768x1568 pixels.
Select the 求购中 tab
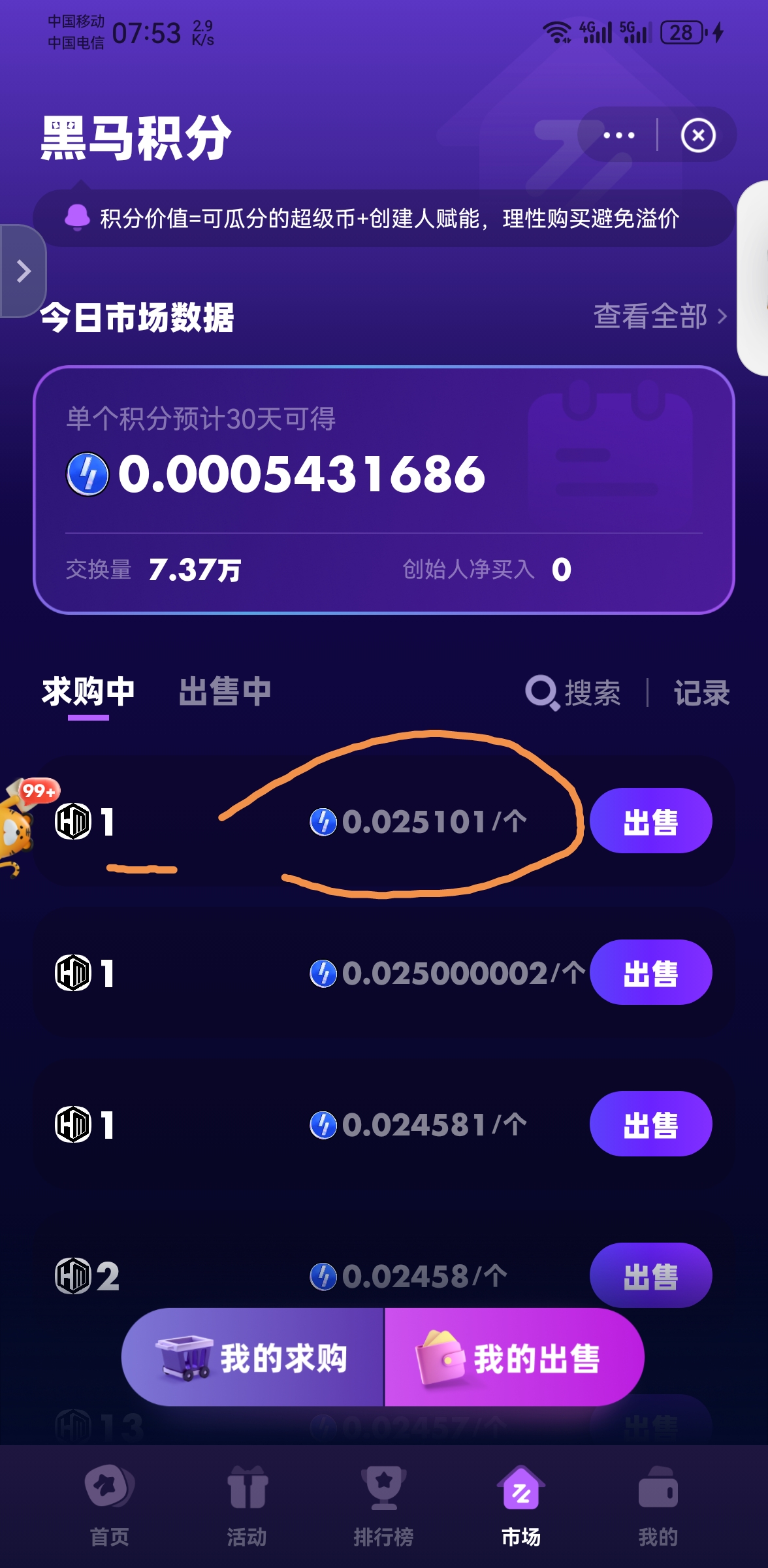click(88, 691)
